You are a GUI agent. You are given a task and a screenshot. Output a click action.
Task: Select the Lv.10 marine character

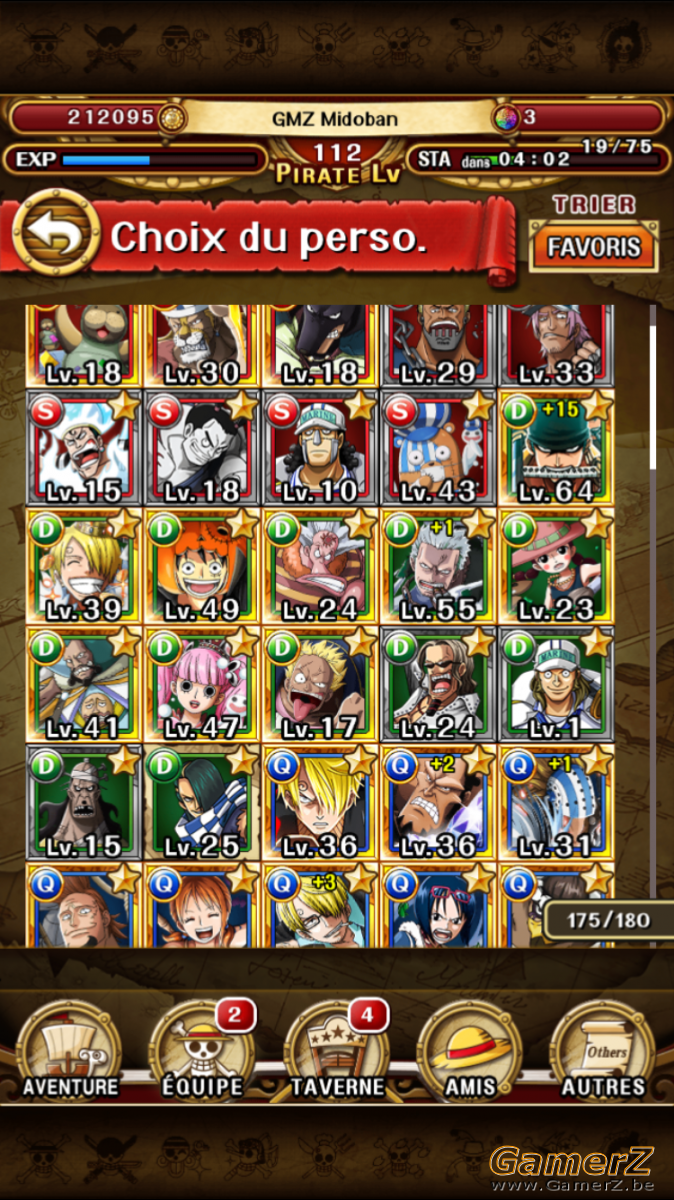(x=320, y=448)
